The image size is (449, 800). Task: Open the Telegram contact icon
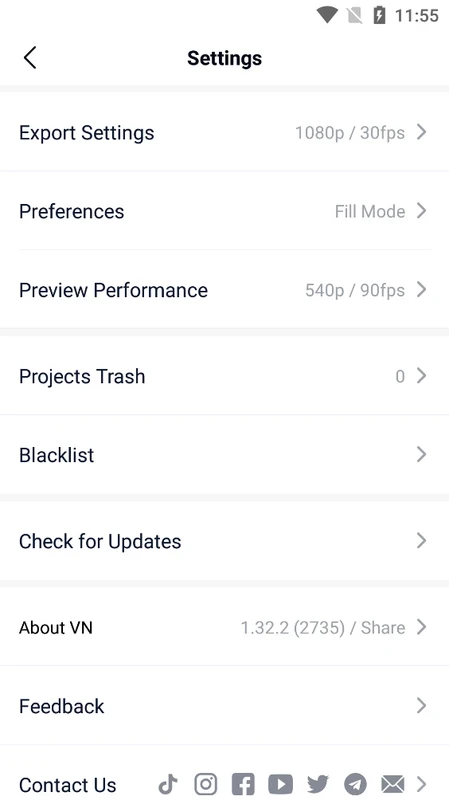click(355, 784)
